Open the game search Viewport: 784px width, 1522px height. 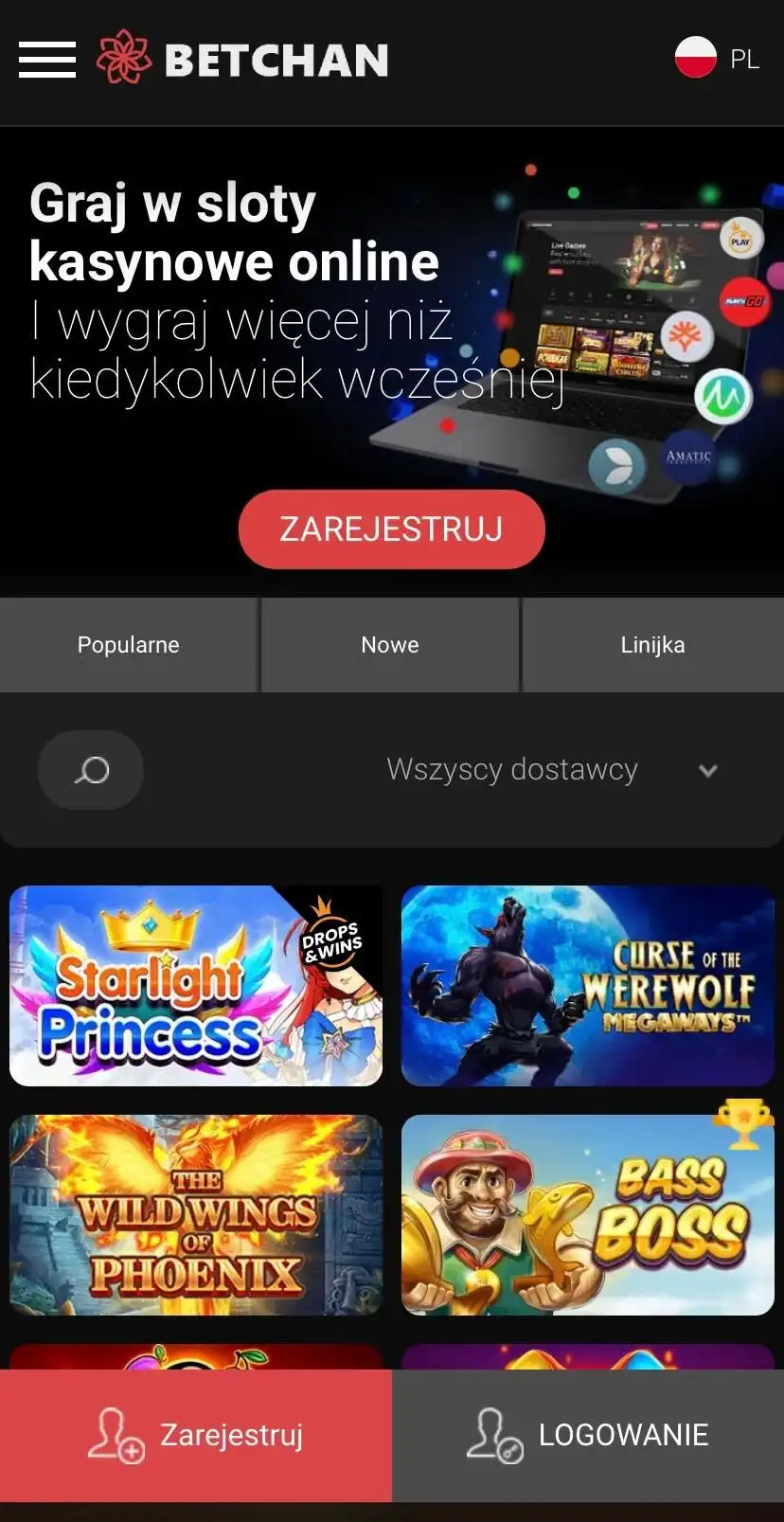click(x=91, y=770)
